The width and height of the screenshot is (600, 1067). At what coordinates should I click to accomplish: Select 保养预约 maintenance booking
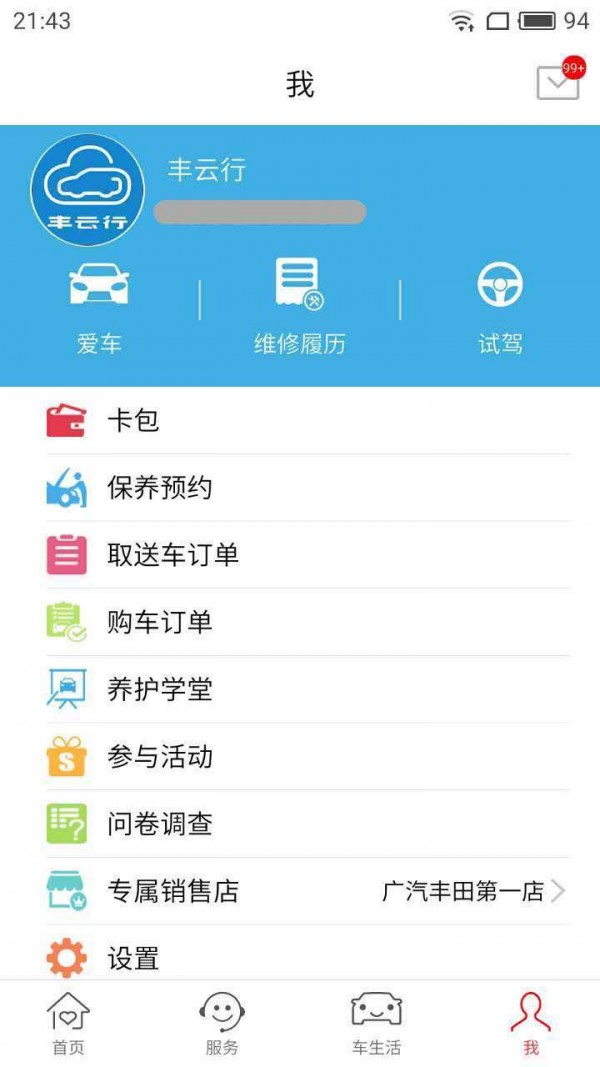tap(300, 488)
